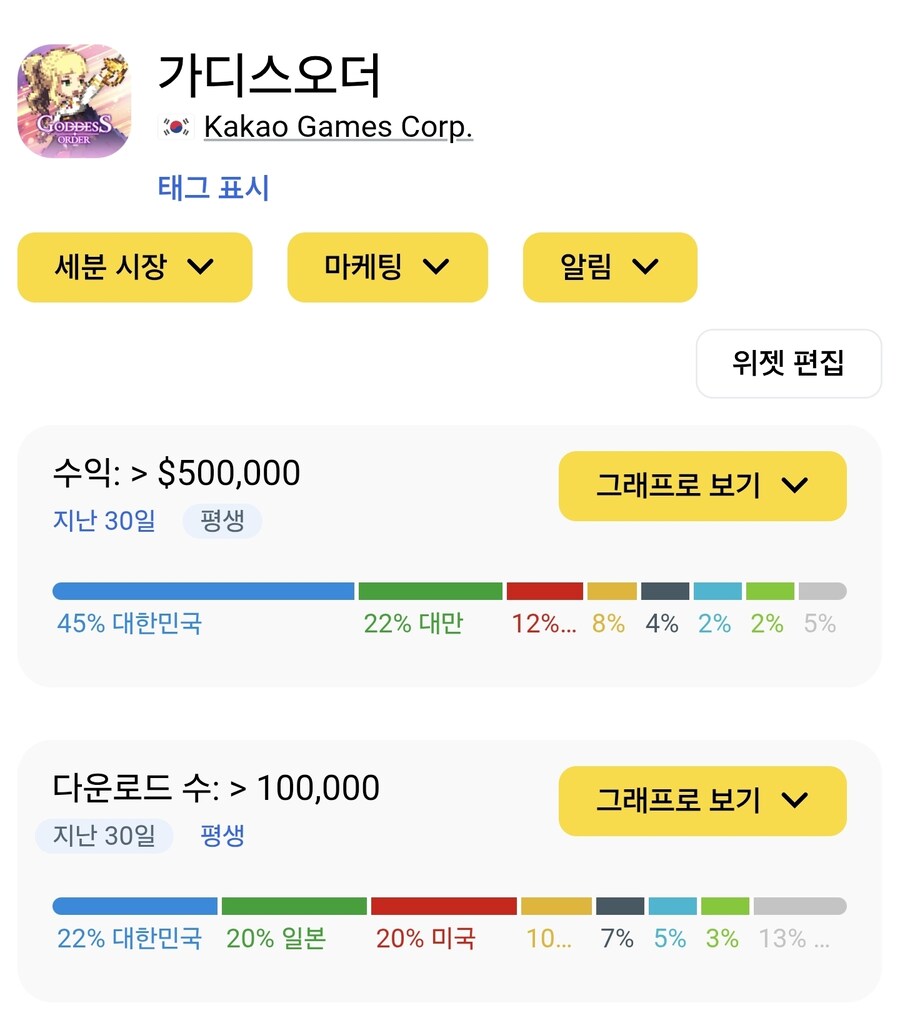900x1033 pixels.
Task: Select 지난 30일 in the revenue widget
Action: (103, 521)
